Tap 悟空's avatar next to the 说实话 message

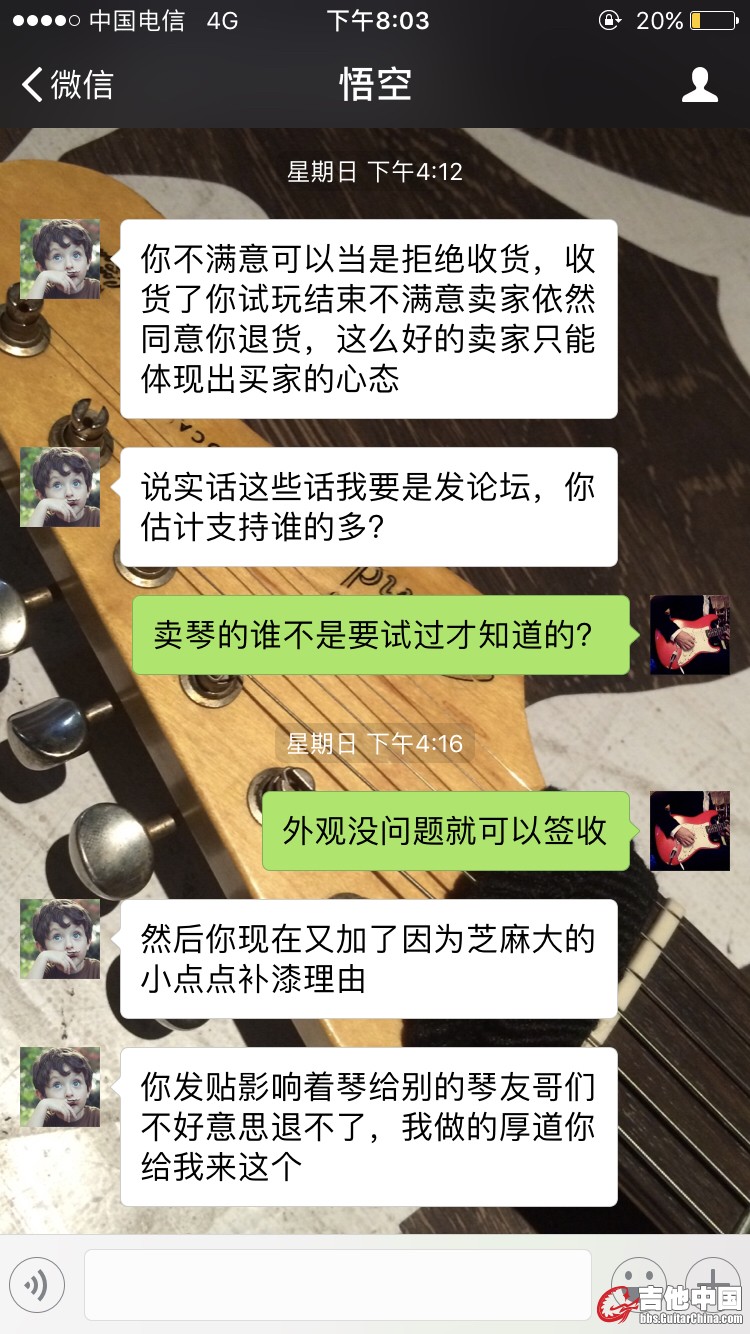click(60, 487)
